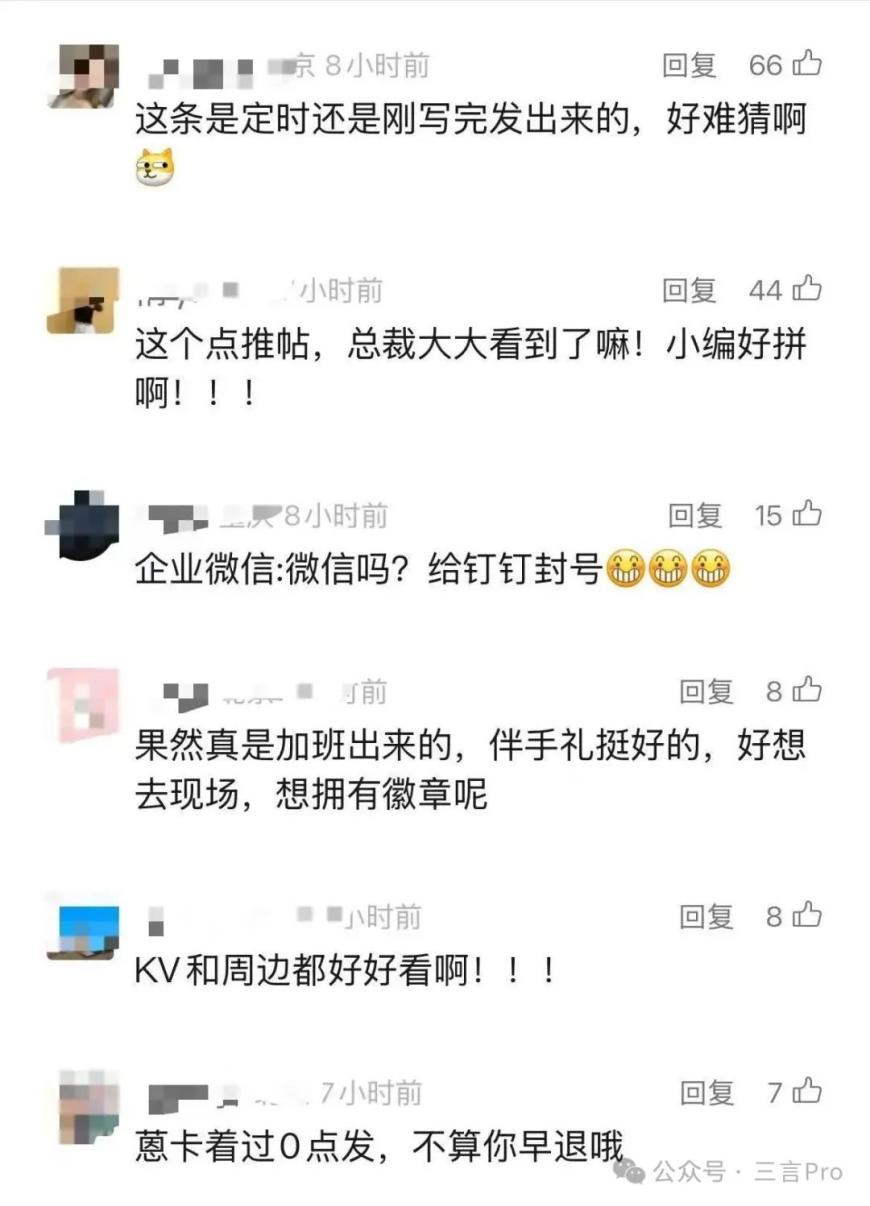
Task: Open avatar of the 小编好拼啊 commenter
Action: pos(83,300)
